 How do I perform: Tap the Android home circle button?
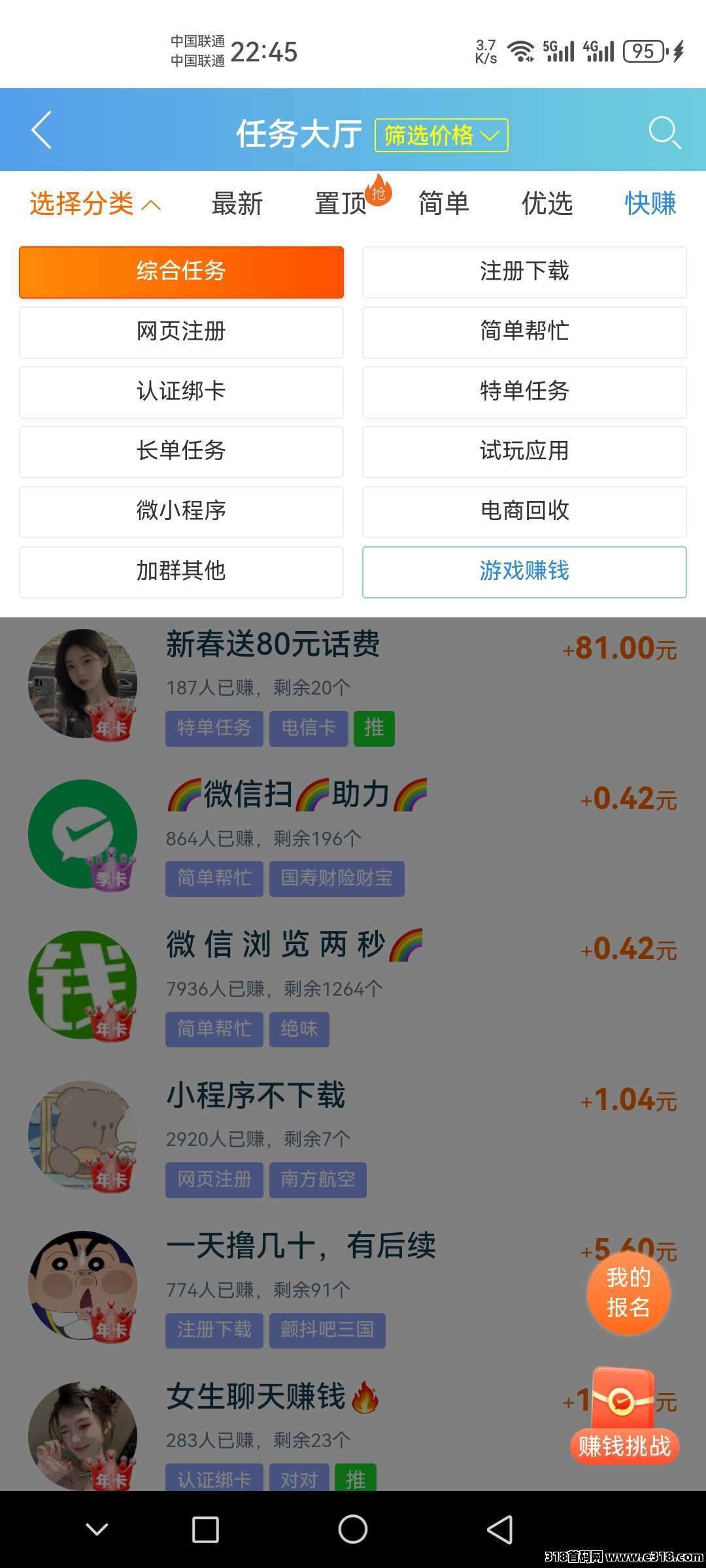pos(353,1527)
